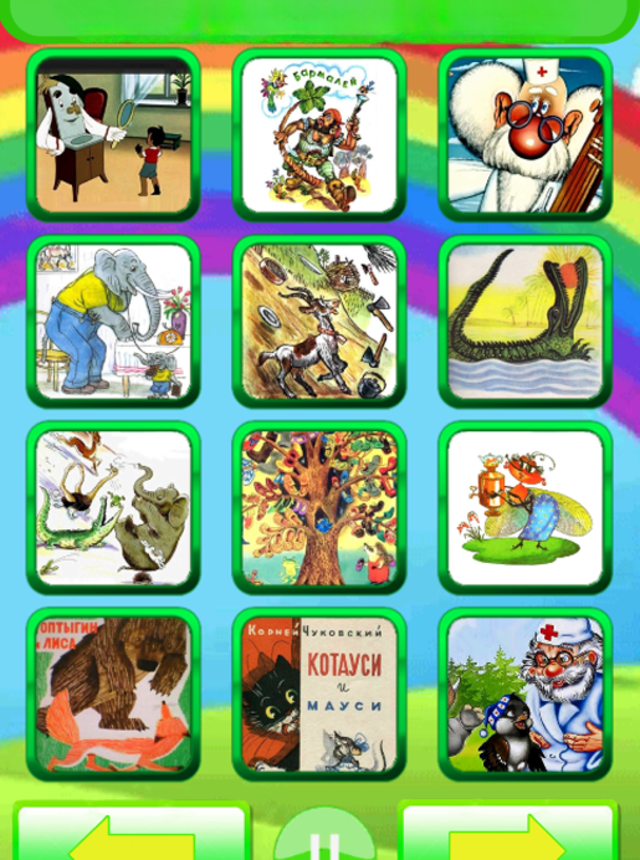Screen dimensions: 640x860
Task: Open the white-moustached doctor close-up tile
Action: pos(525,134)
